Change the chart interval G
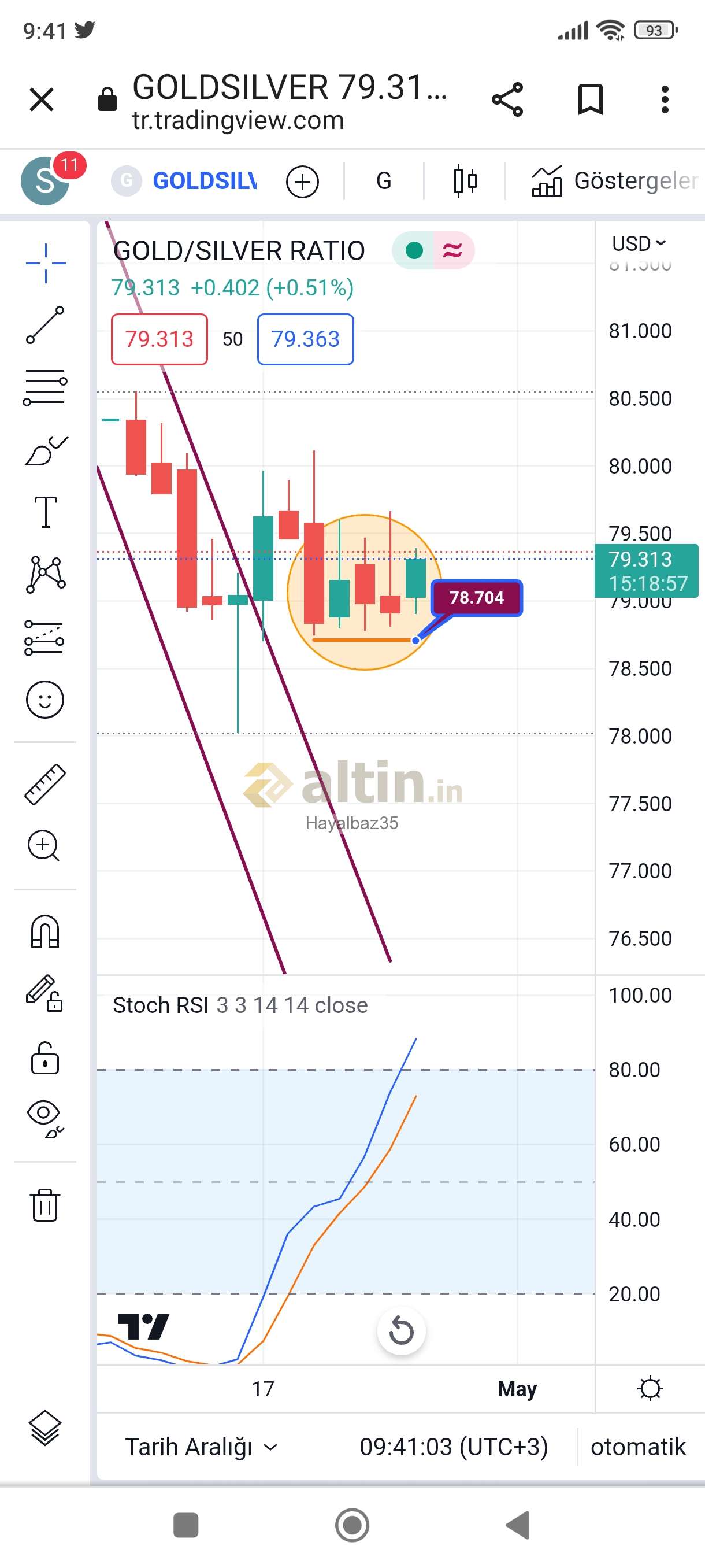The width and height of the screenshot is (705, 1568). coord(384,181)
